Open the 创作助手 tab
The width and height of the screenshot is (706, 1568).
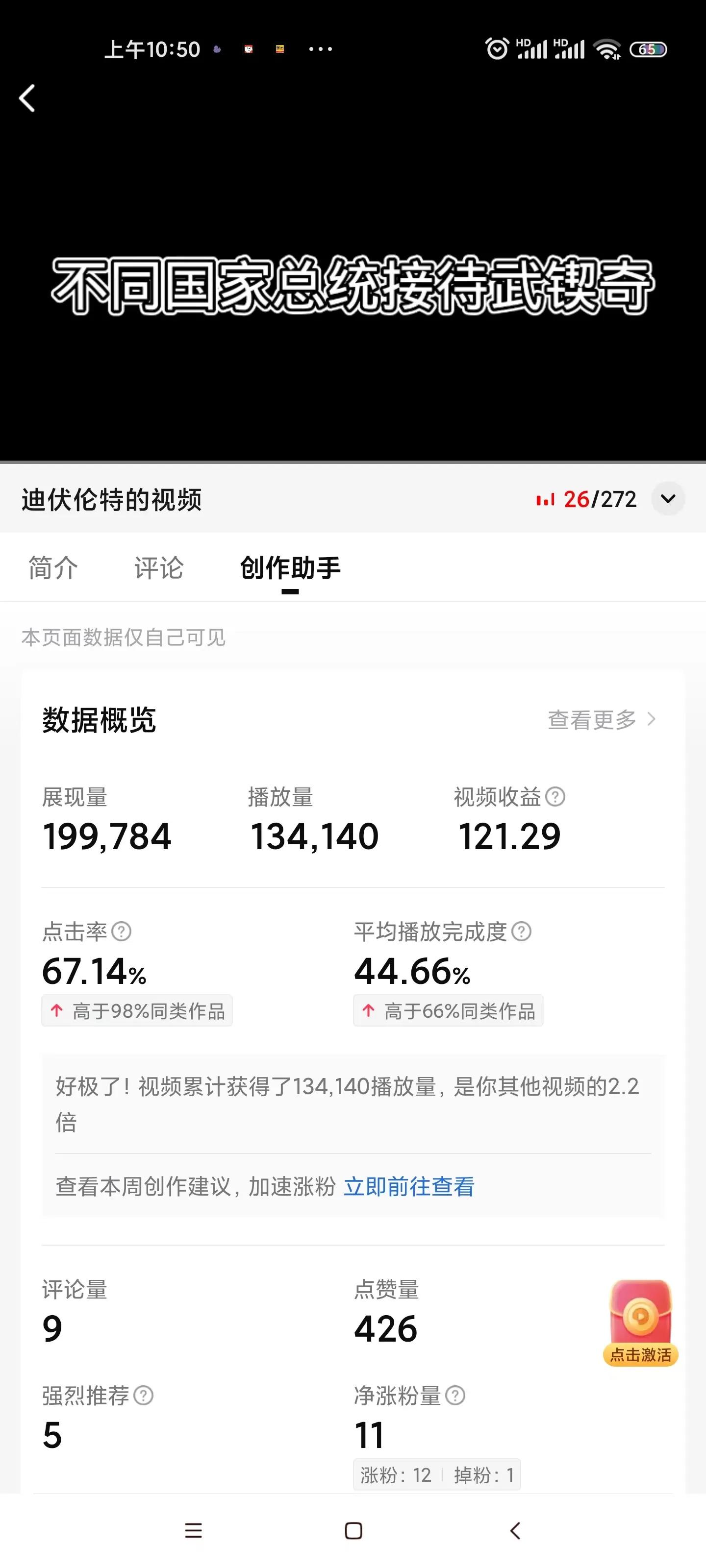point(291,568)
